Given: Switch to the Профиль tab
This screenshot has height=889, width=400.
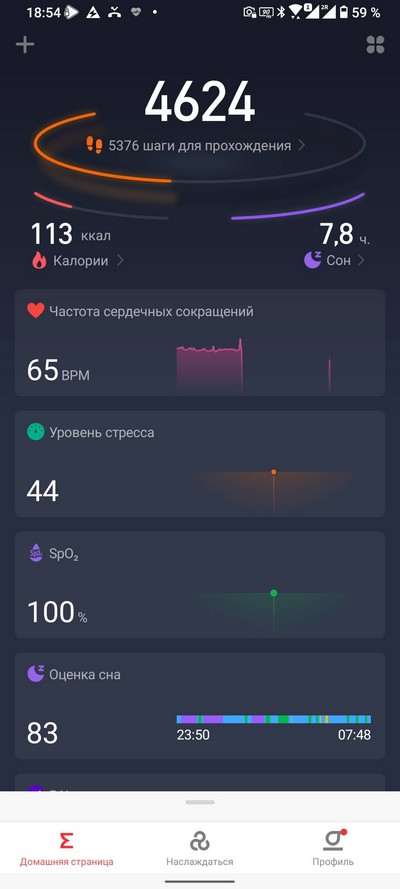Looking at the screenshot, I should (x=333, y=849).
